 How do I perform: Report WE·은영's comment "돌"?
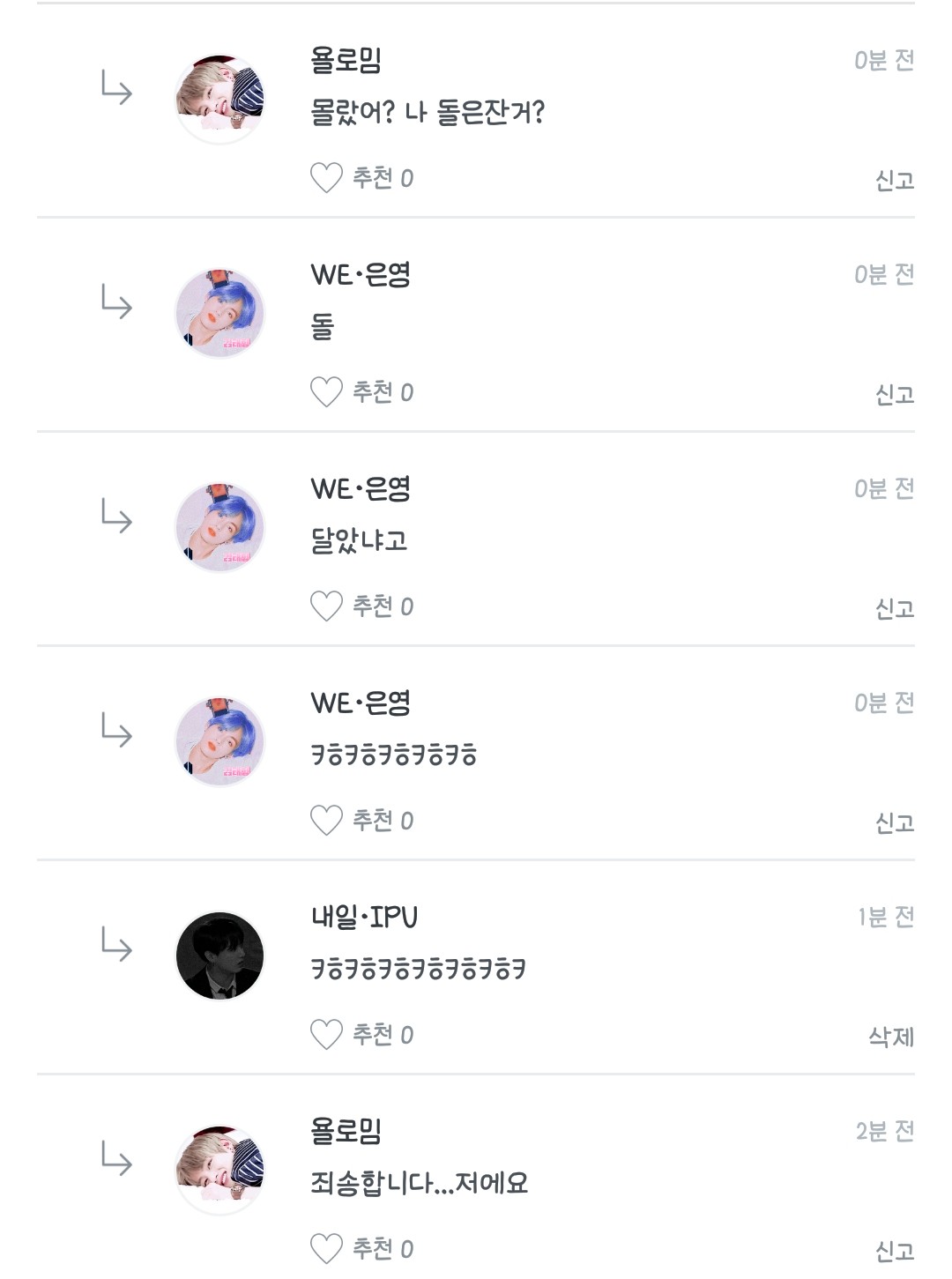(x=894, y=395)
